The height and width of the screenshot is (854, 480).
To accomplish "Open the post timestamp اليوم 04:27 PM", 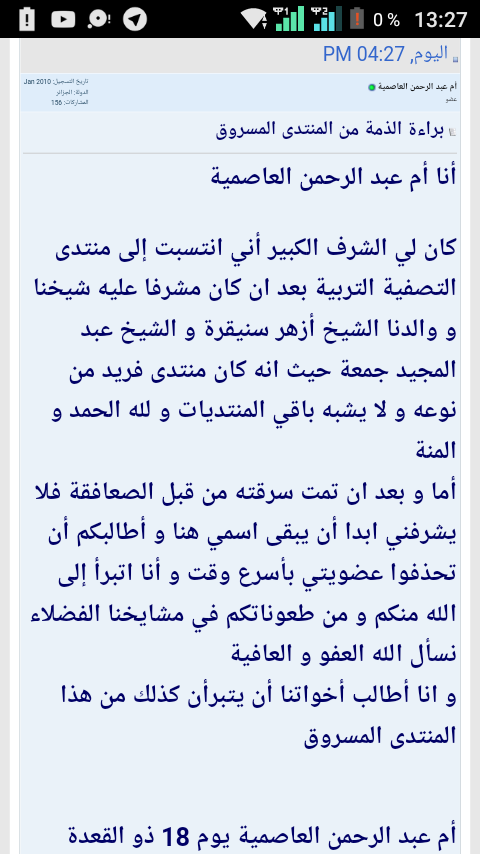I will (385, 54).
